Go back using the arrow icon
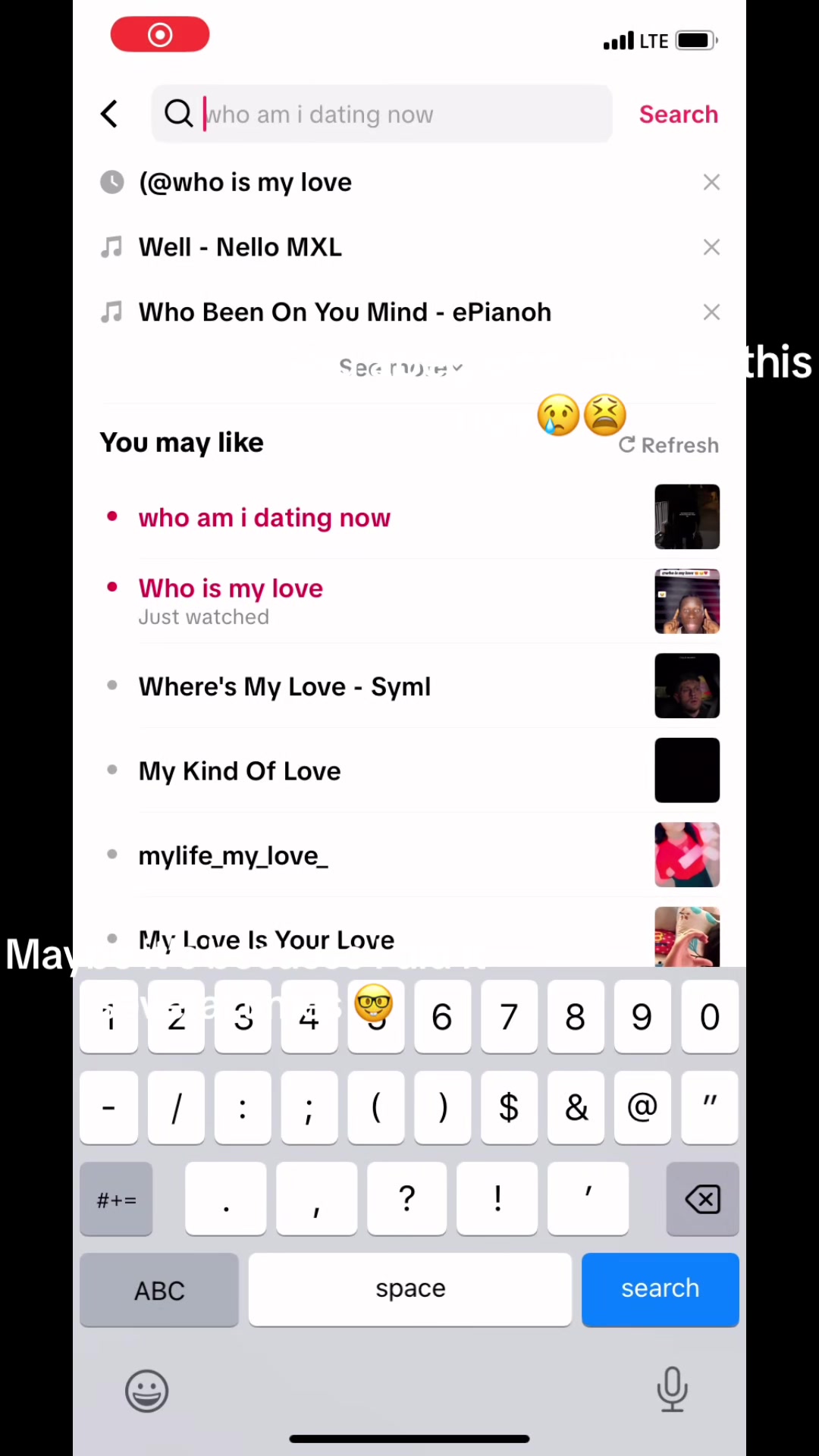819x1456 pixels. (109, 115)
